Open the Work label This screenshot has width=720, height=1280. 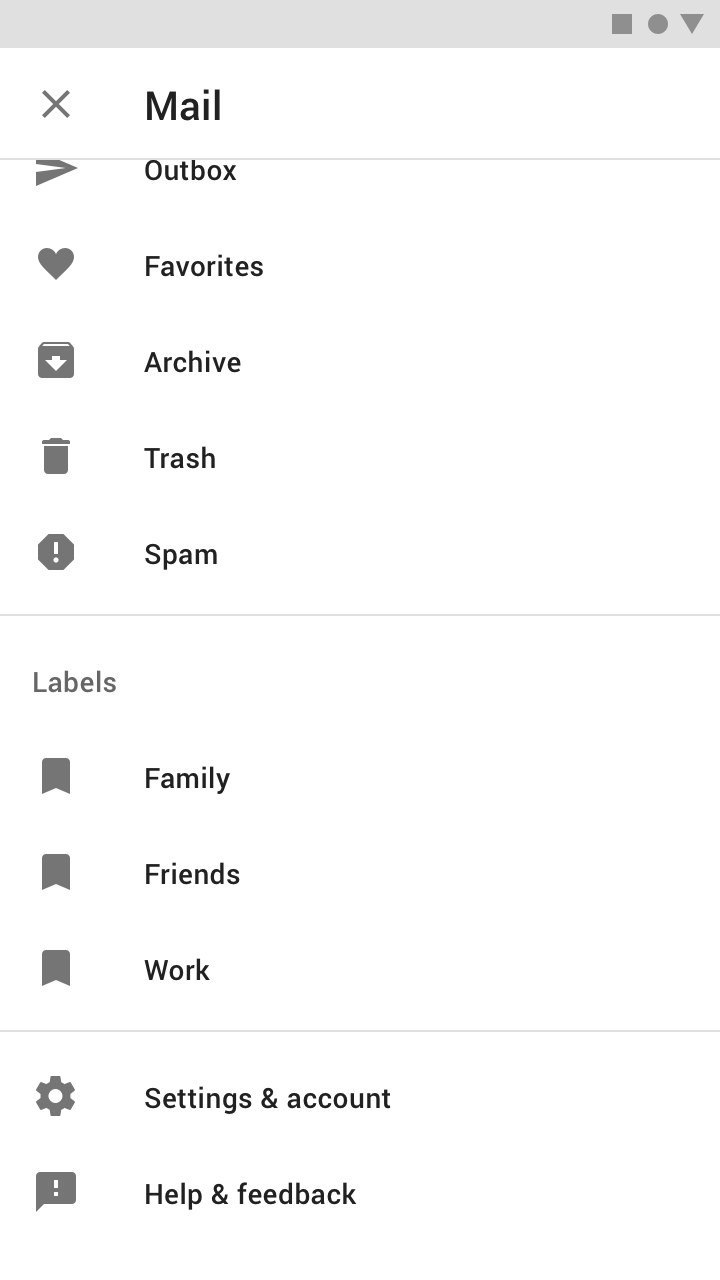(360, 970)
